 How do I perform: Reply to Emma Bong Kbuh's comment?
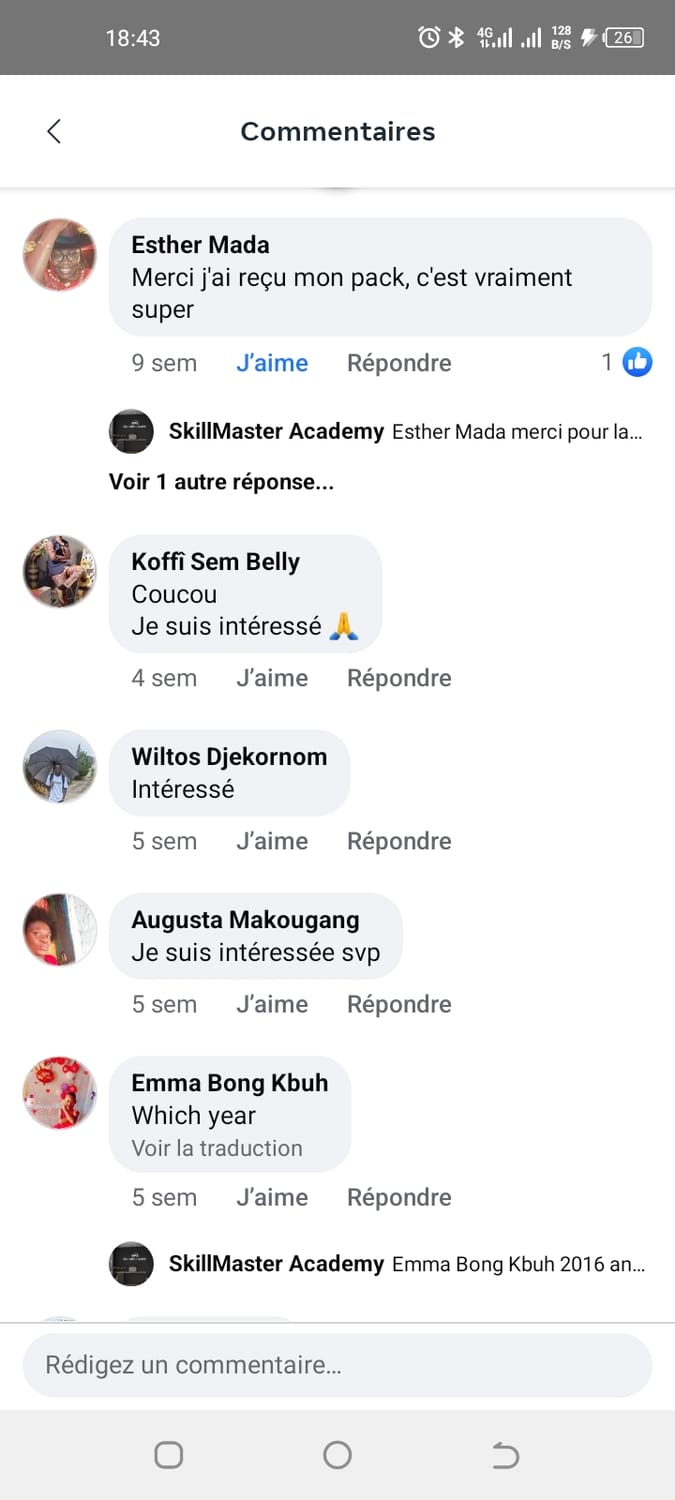pyautogui.click(x=399, y=1197)
